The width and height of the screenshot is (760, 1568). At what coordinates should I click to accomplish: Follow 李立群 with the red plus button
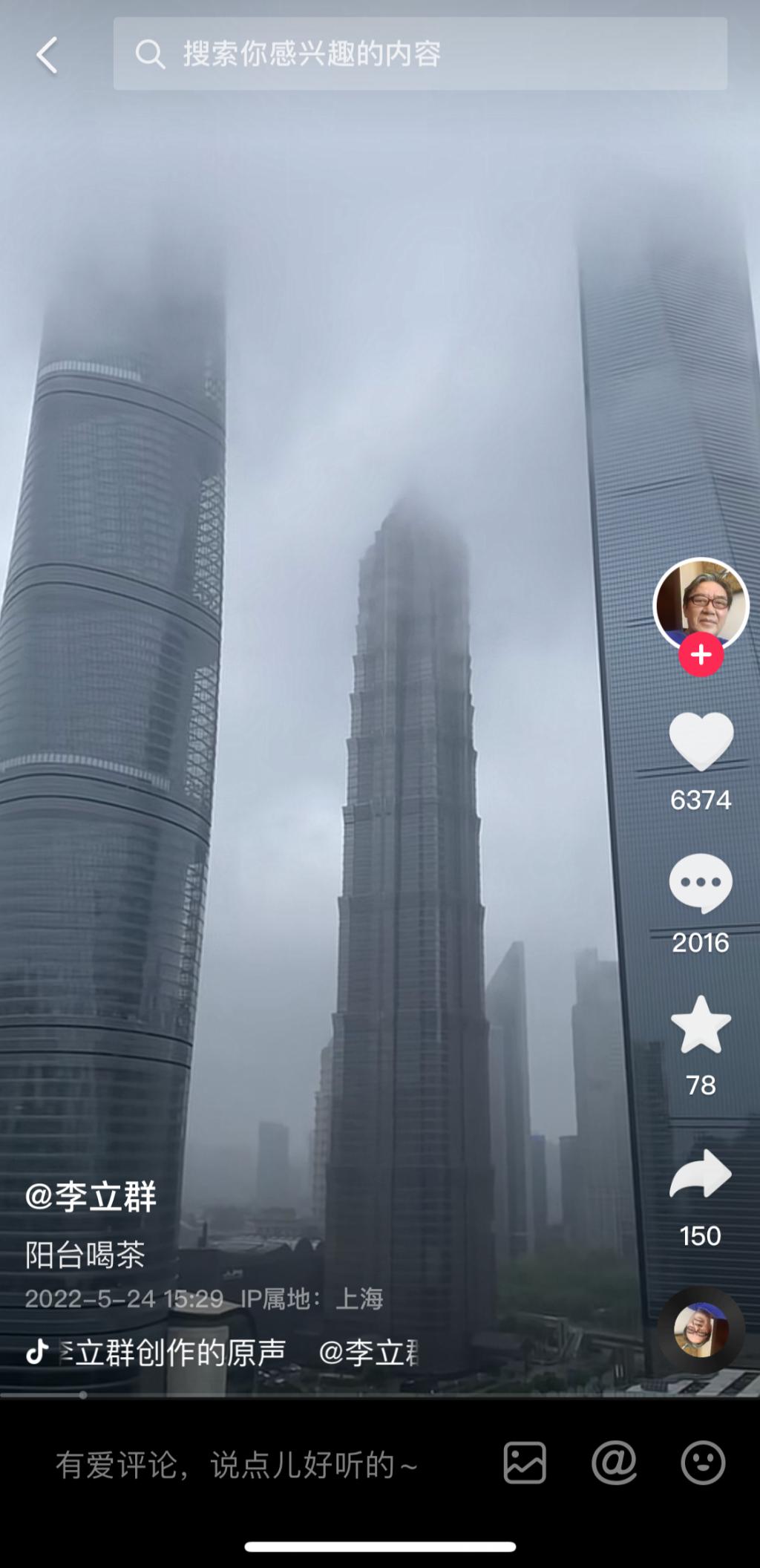(701, 655)
